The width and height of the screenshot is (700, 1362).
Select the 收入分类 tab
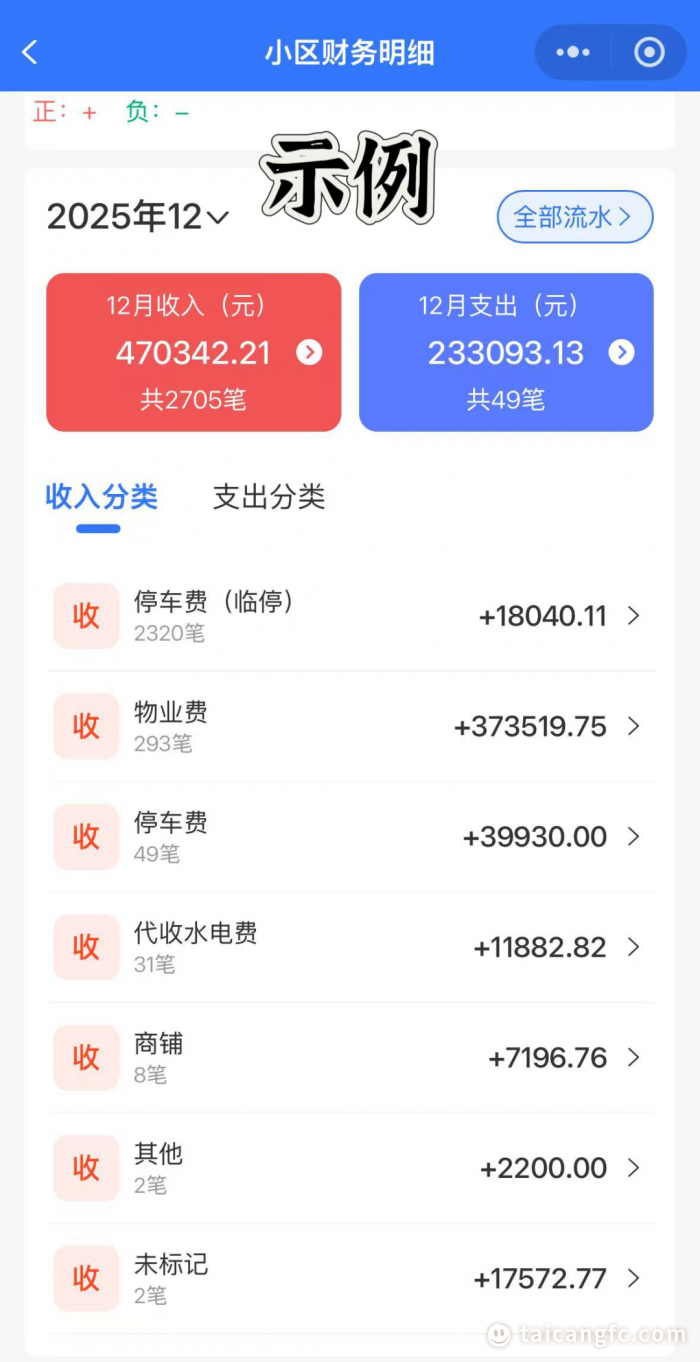click(101, 497)
